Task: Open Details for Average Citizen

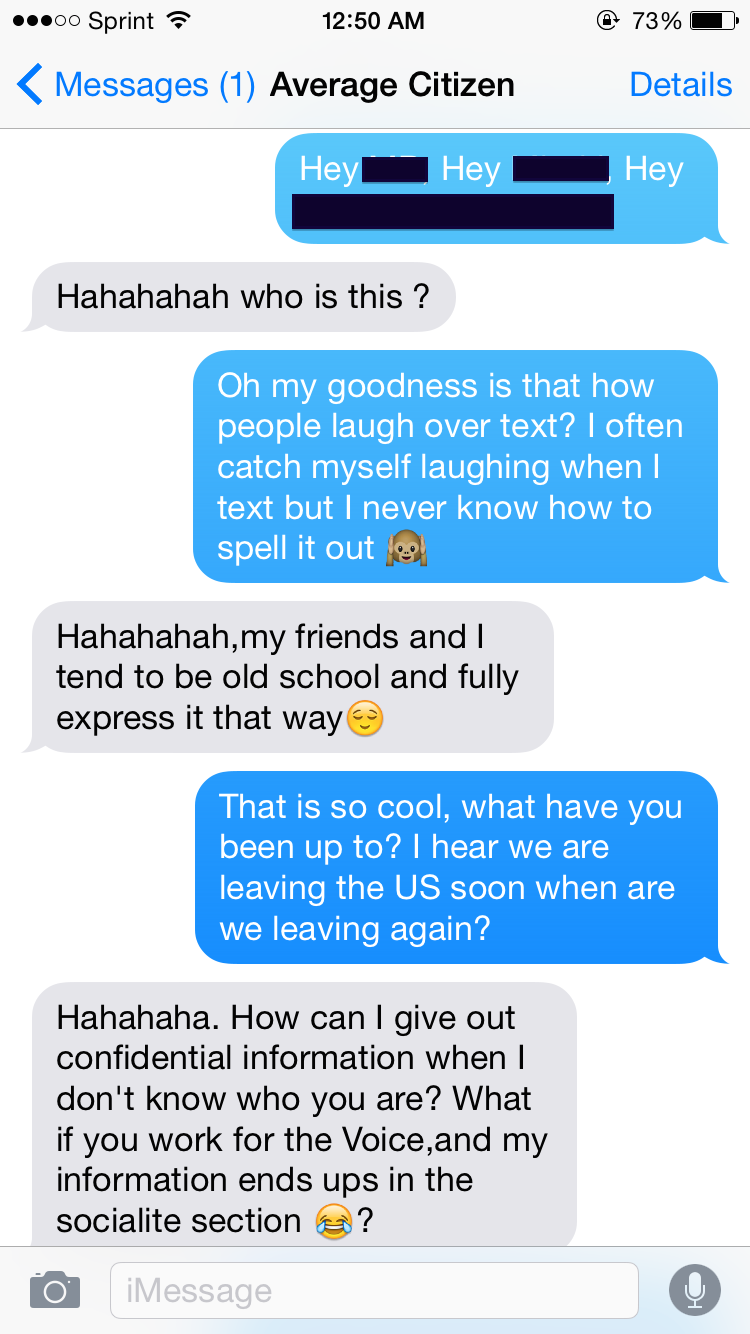Action: (680, 85)
